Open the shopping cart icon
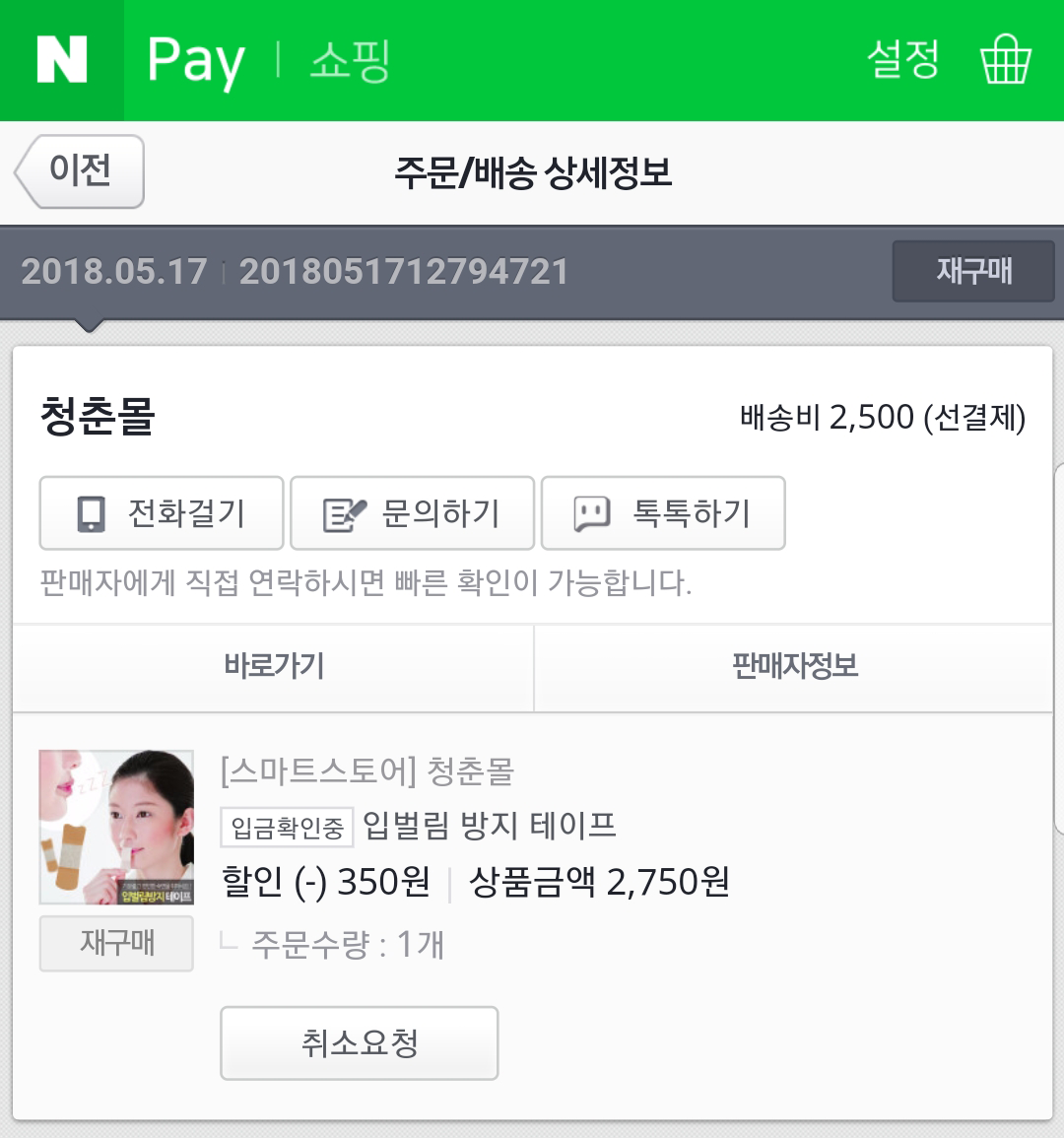Image resolution: width=1064 pixels, height=1138 pixels. click(x=1005, y=60)
